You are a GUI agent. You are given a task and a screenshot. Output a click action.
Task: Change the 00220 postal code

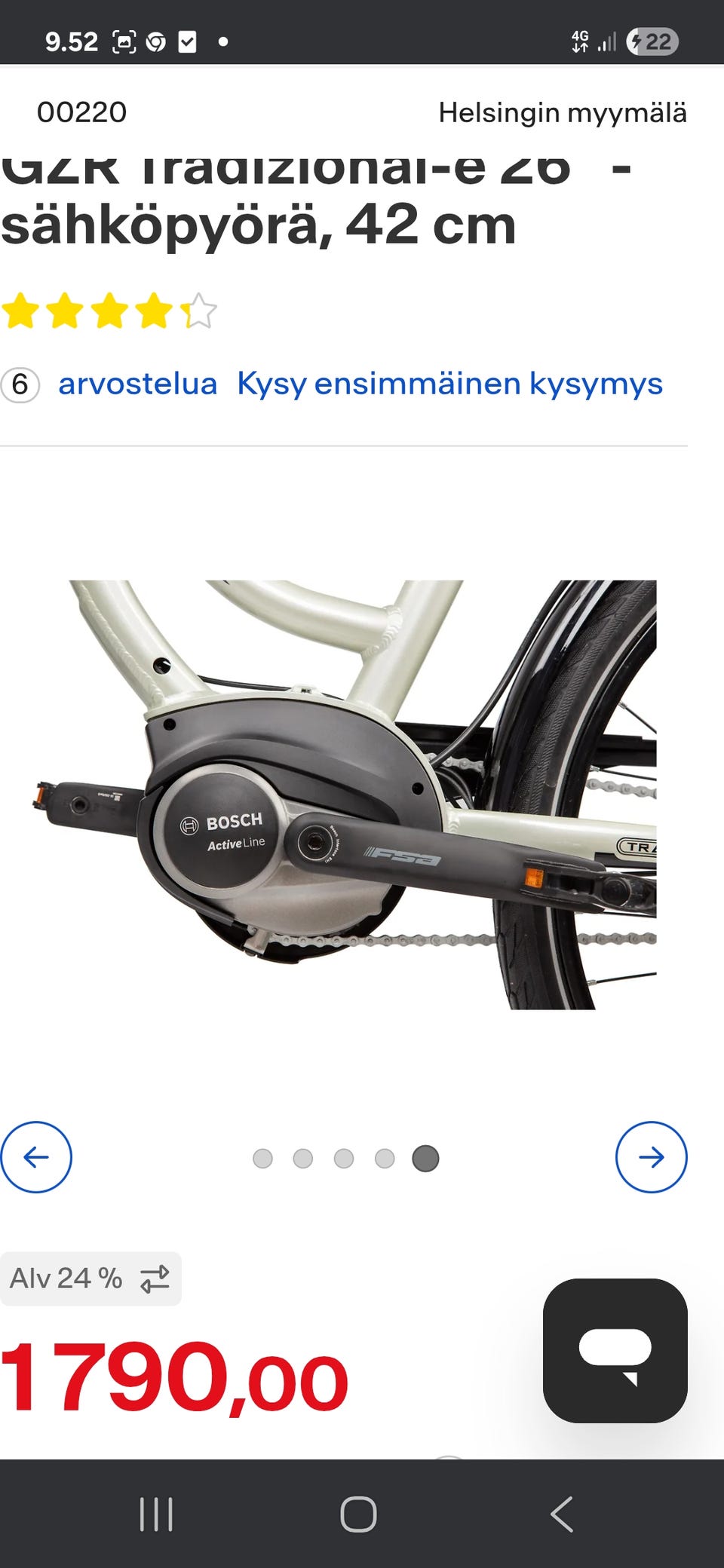pos(81,113)
